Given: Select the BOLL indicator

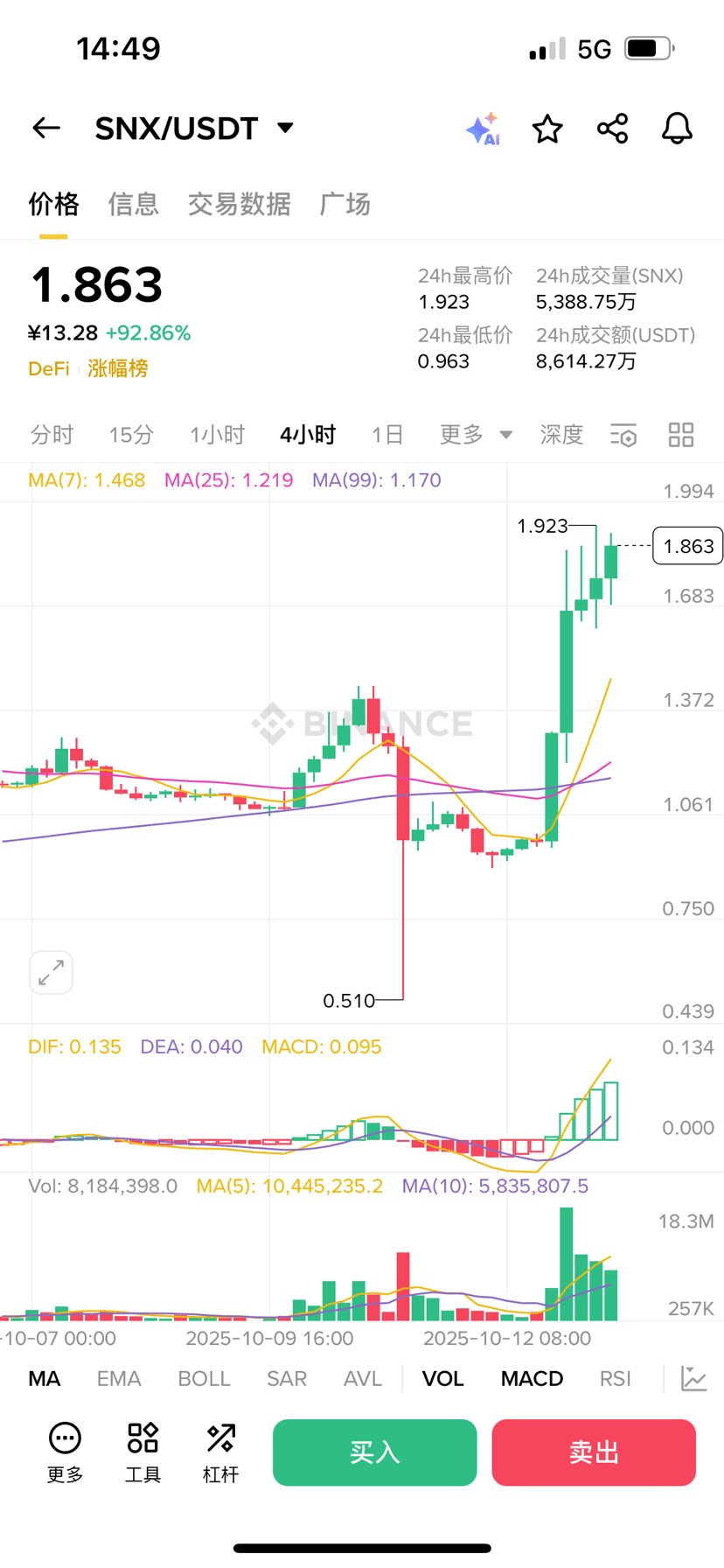Looking at the screenshot, I should tap(204, 1379).
